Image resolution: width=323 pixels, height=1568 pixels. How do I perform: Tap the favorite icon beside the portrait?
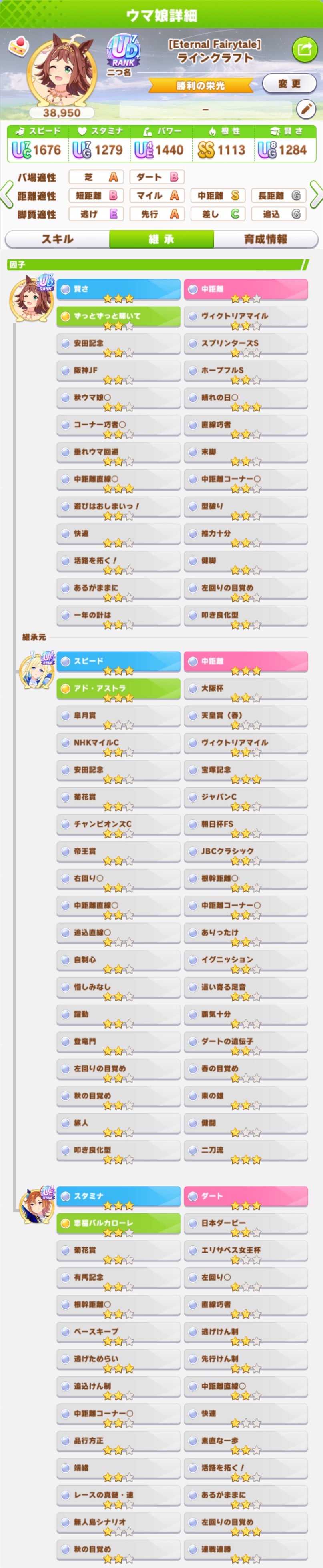[x=19, y=46]
